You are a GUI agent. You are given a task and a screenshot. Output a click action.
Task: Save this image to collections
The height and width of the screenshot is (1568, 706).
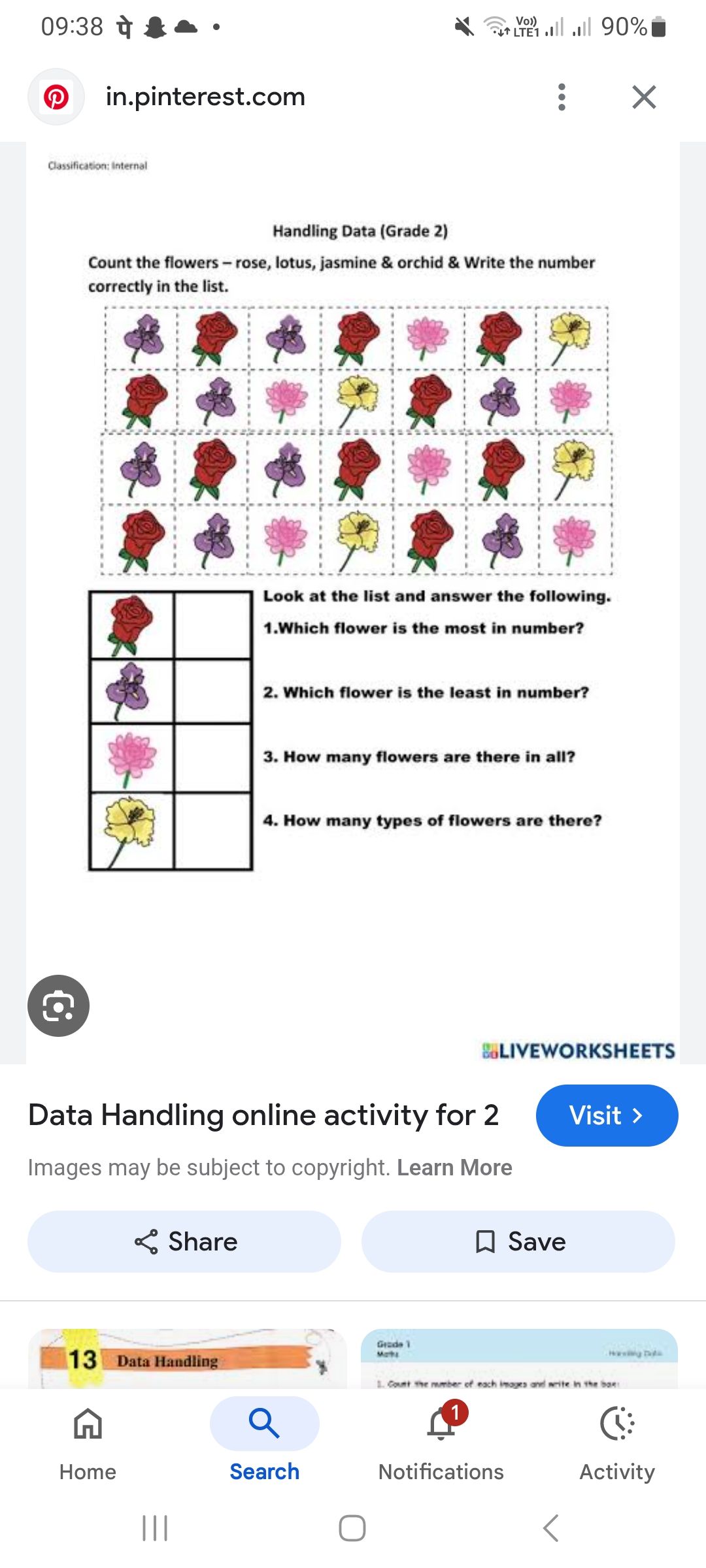point(518,1241)
